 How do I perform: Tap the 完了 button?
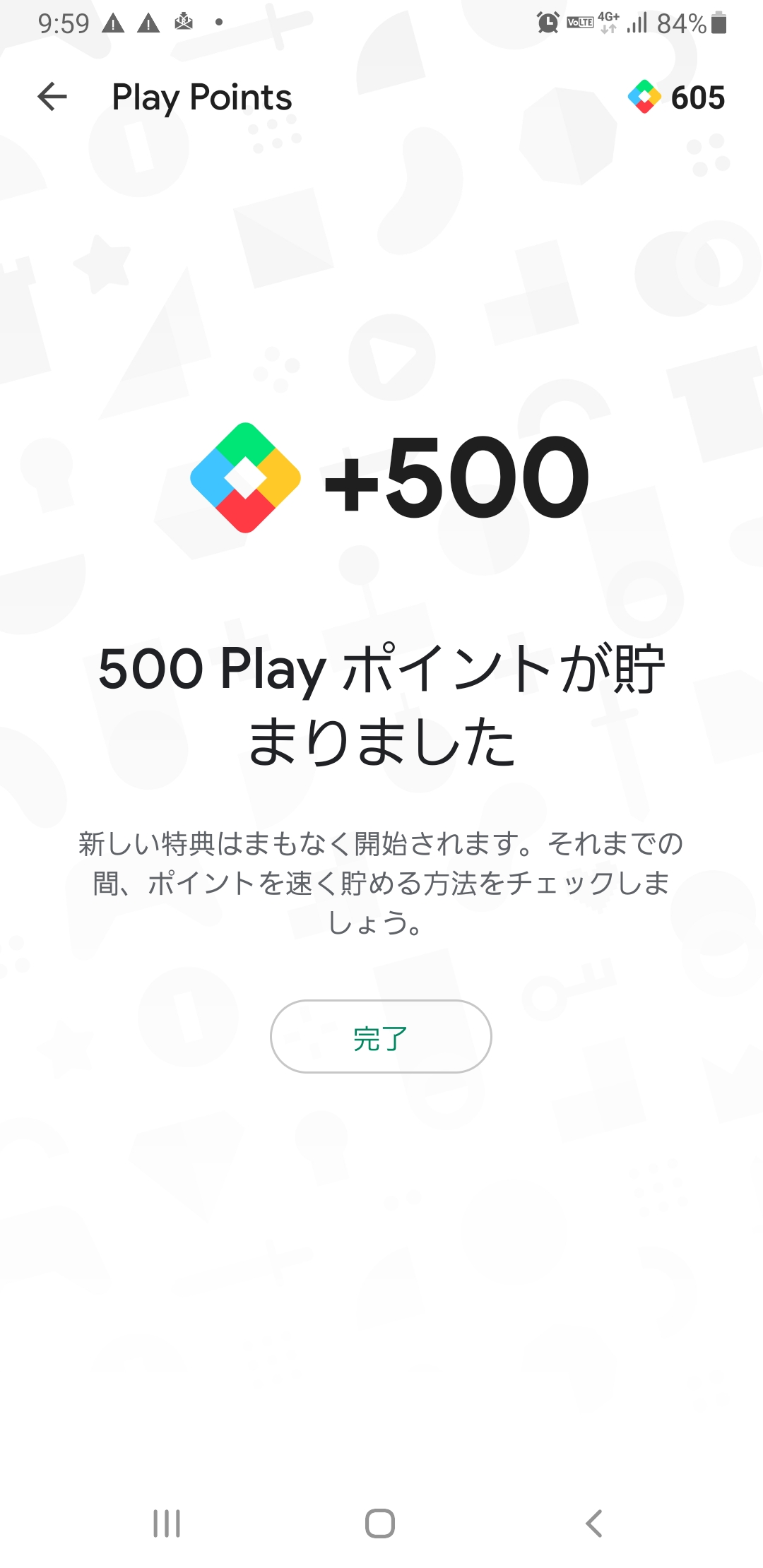tap(381, 1037)
